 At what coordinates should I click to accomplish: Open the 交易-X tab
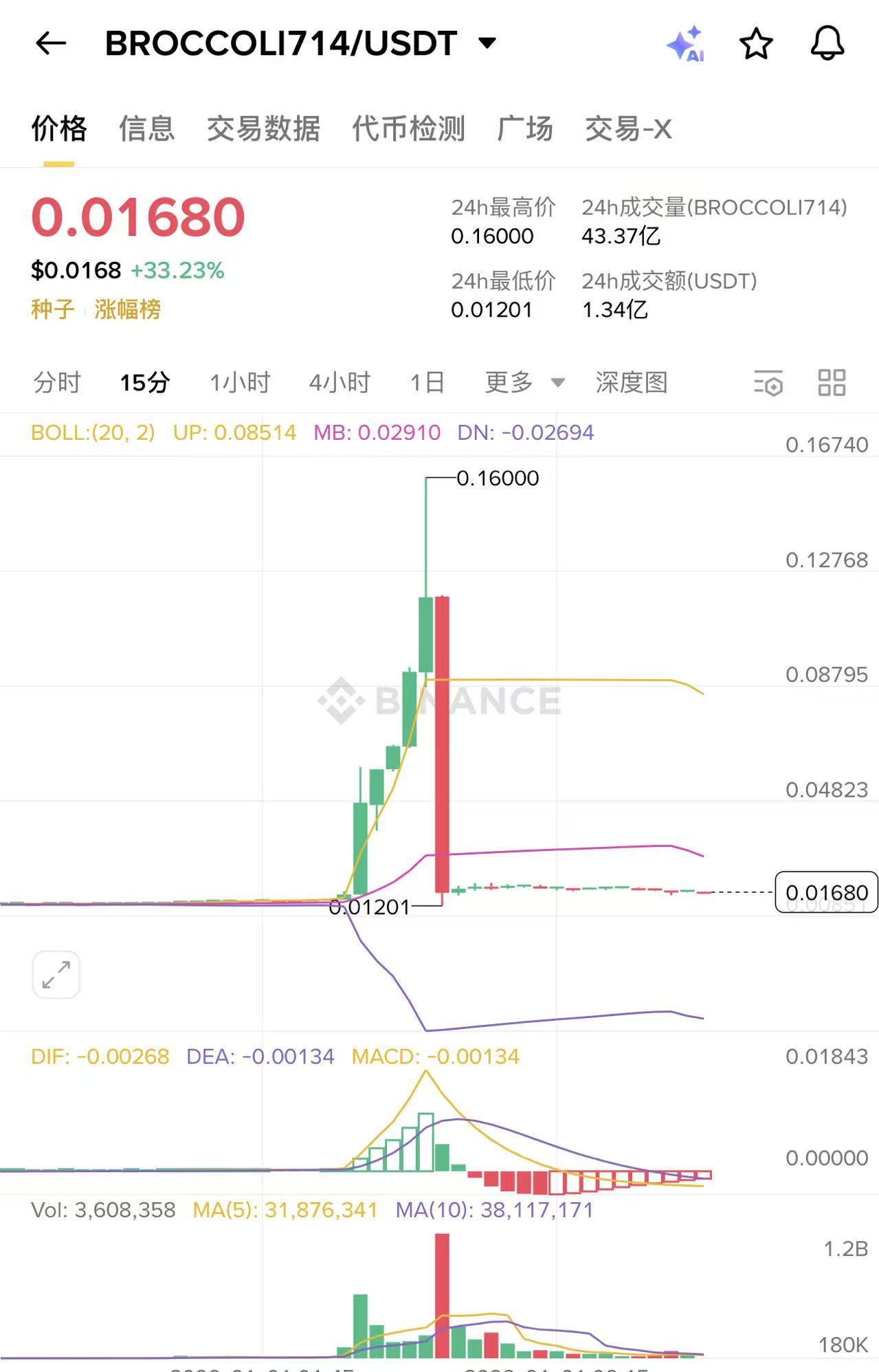tap(628, 129)
